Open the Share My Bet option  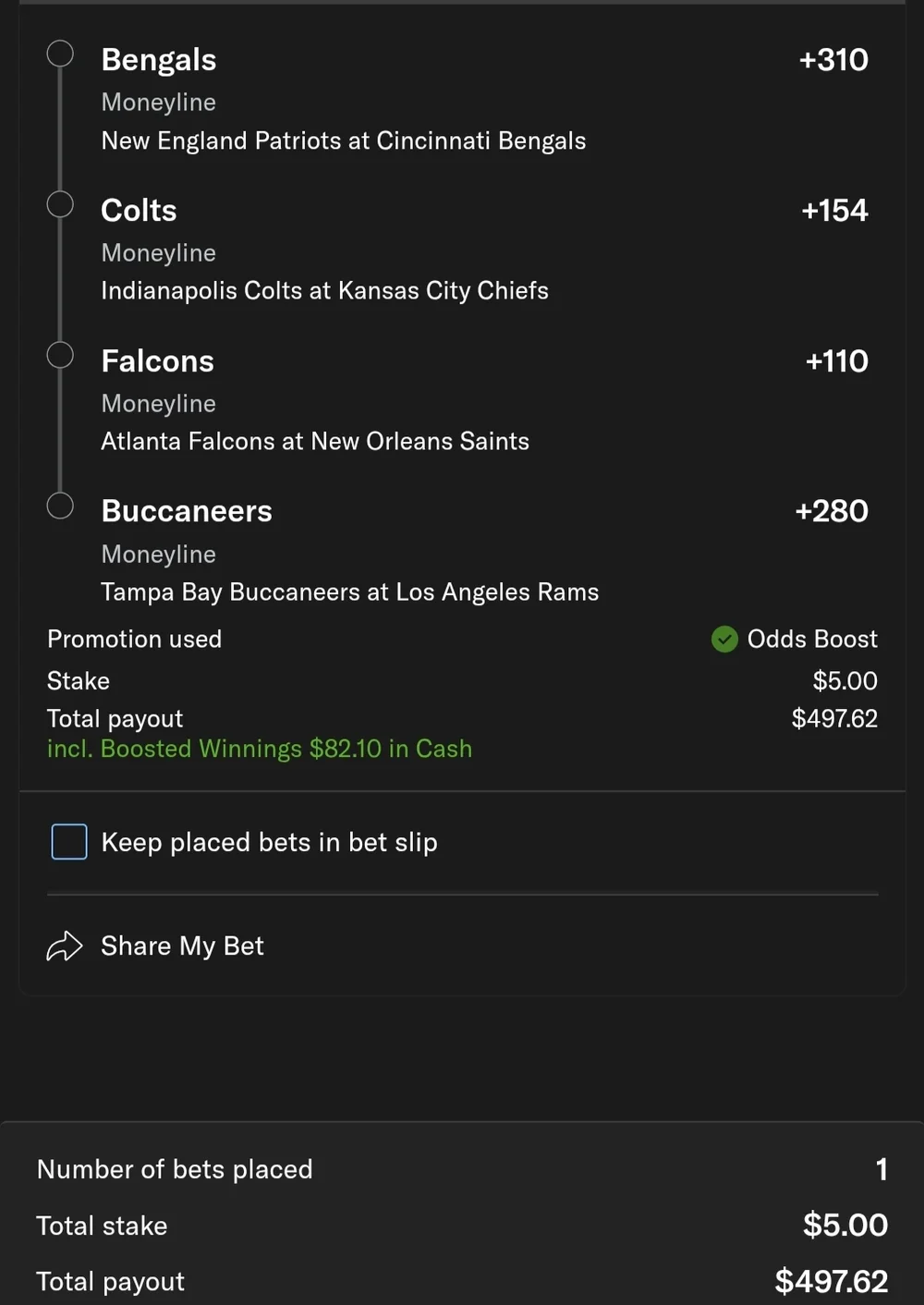[x=181, y=945]
